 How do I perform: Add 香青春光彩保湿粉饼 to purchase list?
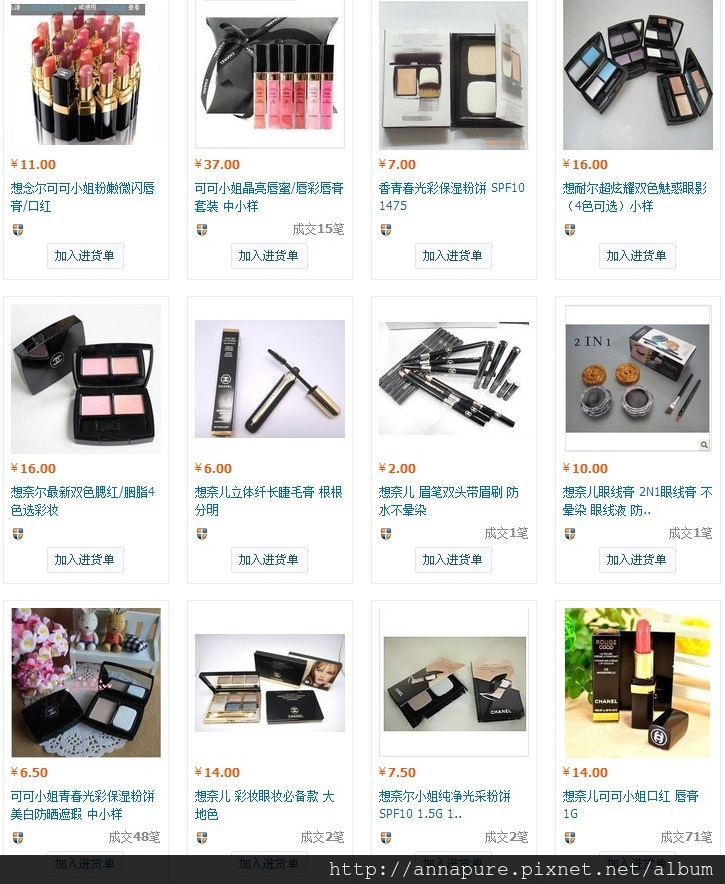click(x=453, y=256)
